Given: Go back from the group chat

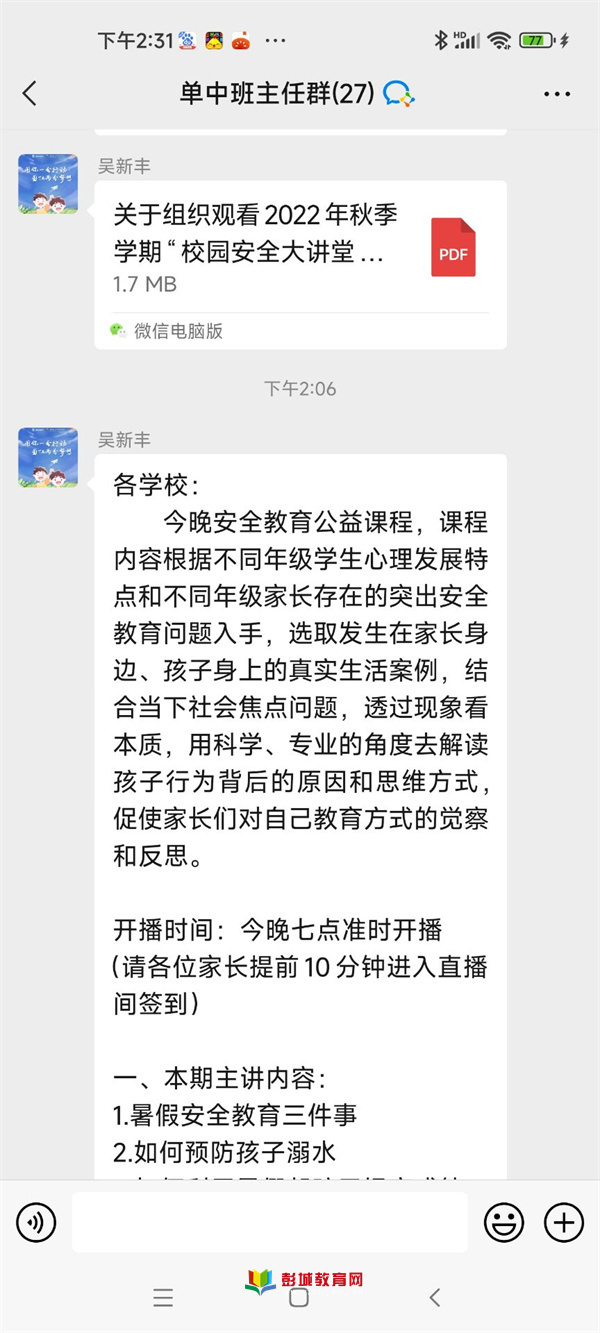Looking at the screenshot, I should point(29,94).
